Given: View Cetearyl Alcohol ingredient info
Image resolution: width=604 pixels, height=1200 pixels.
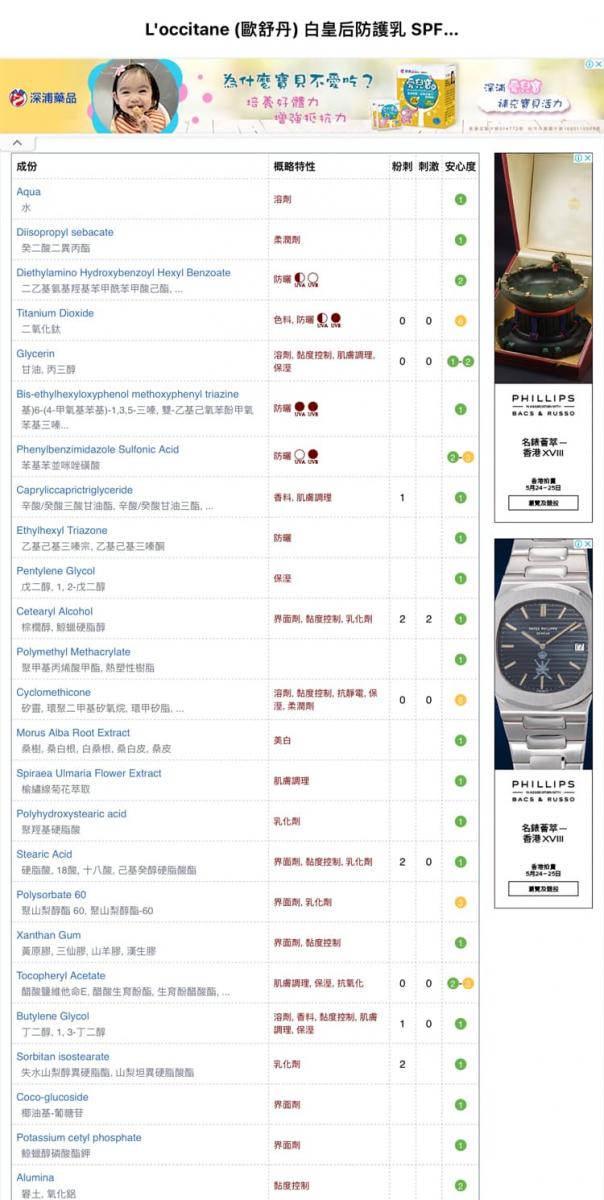Looking at the screenshot, I should (55, 611).
